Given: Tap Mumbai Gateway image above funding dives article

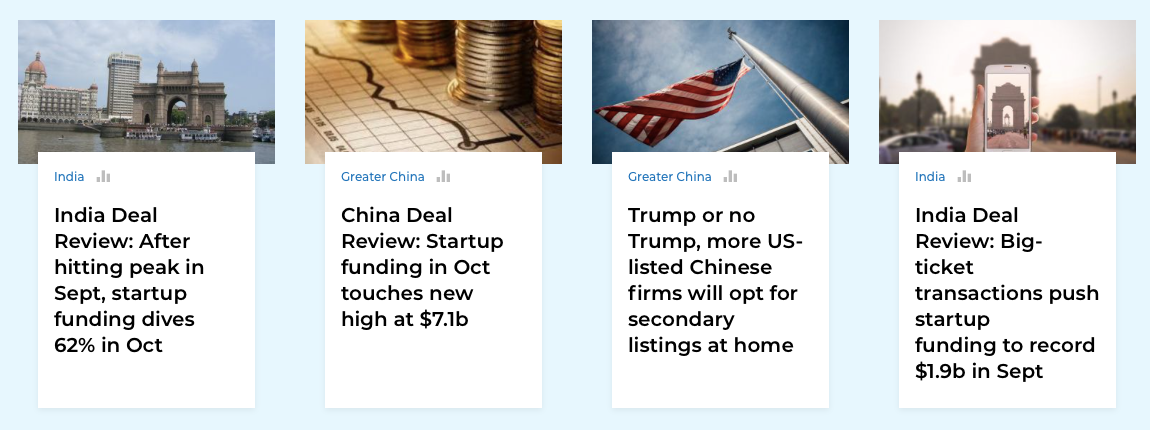Looking at the screenshot, I should (146, 85).
